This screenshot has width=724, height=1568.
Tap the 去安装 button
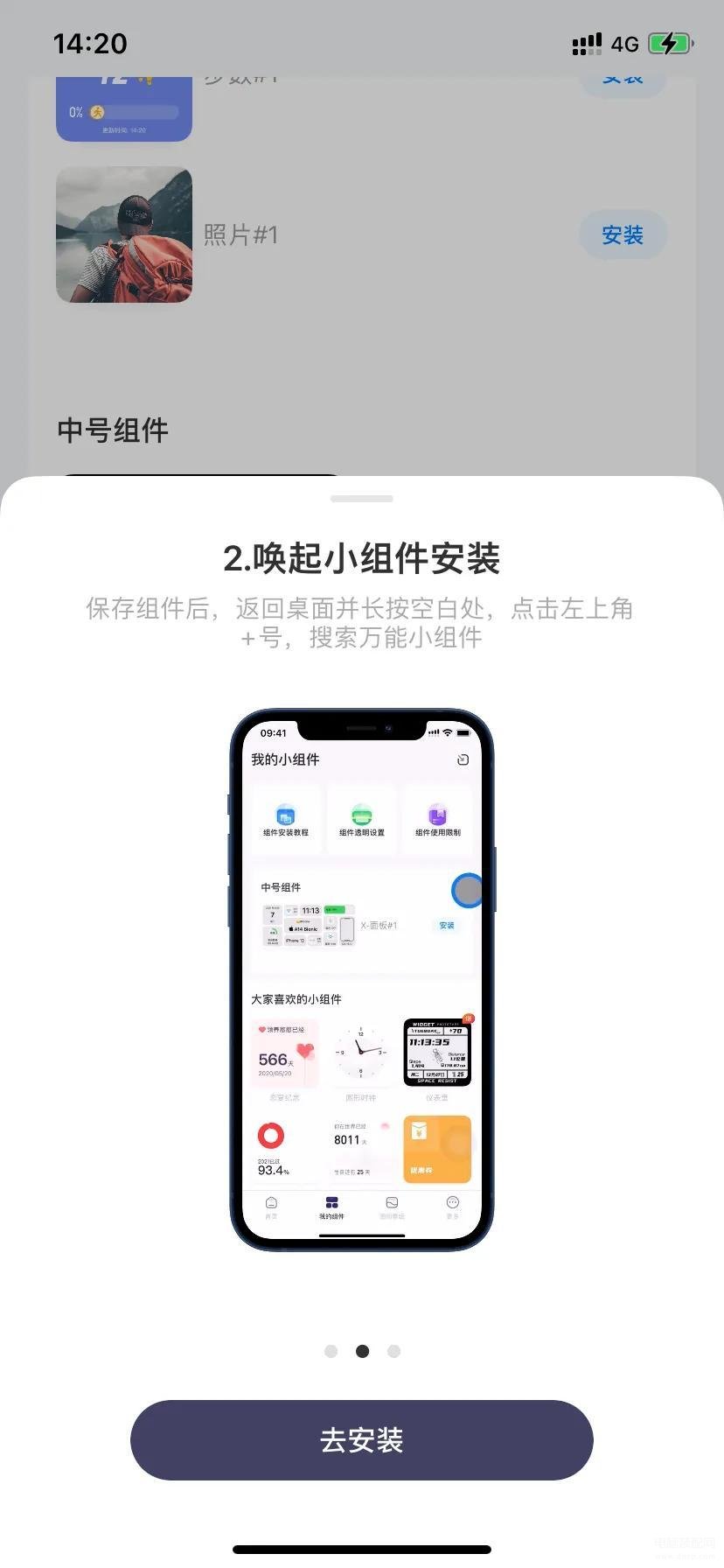tap(361, 1439)
